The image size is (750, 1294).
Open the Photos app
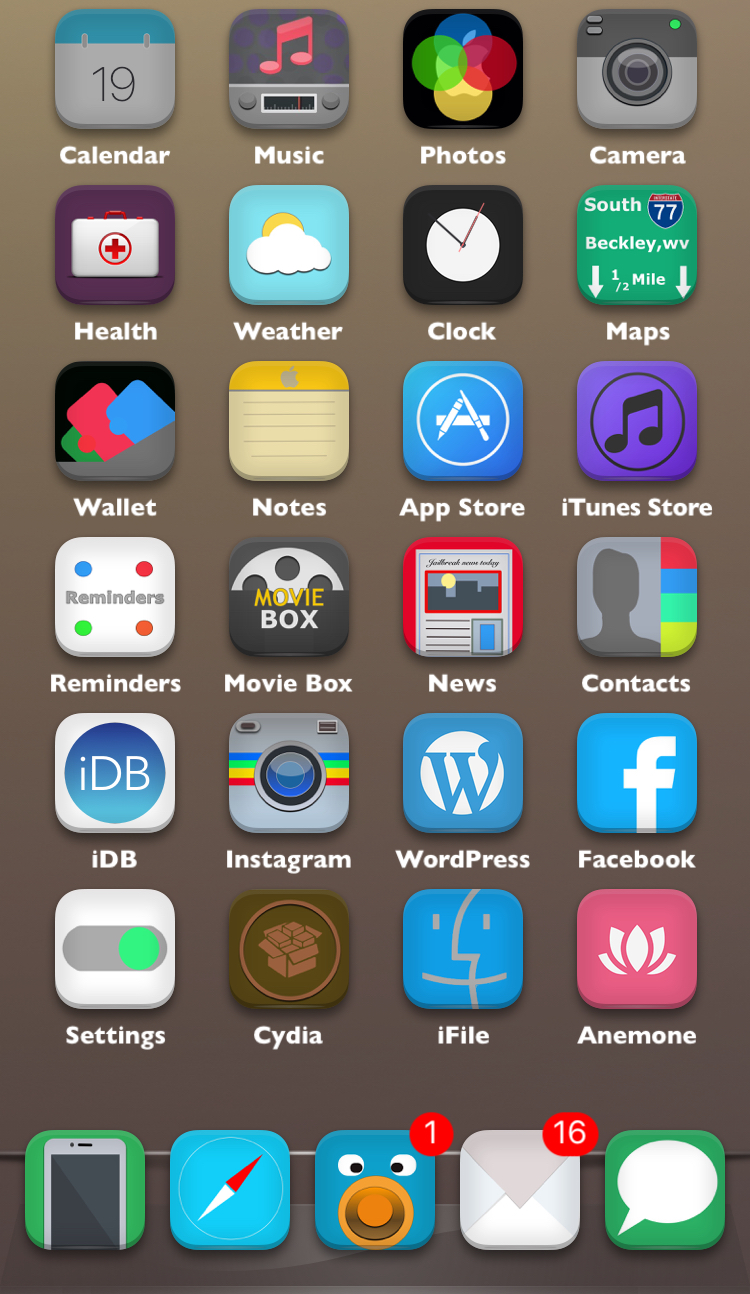coord(462,70)
